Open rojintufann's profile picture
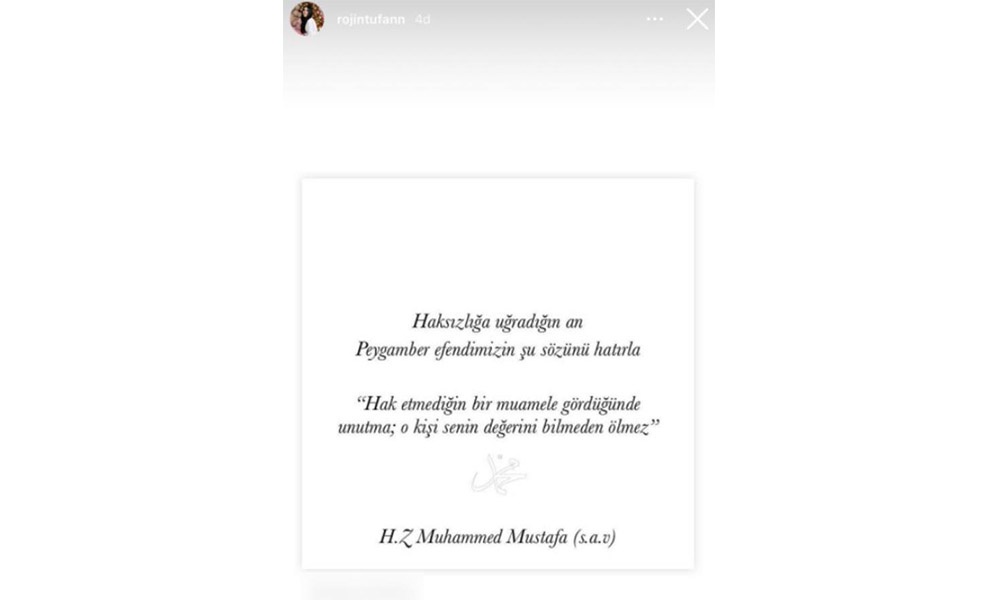Screen dimensions: 1000x600 tap(306, 19)
